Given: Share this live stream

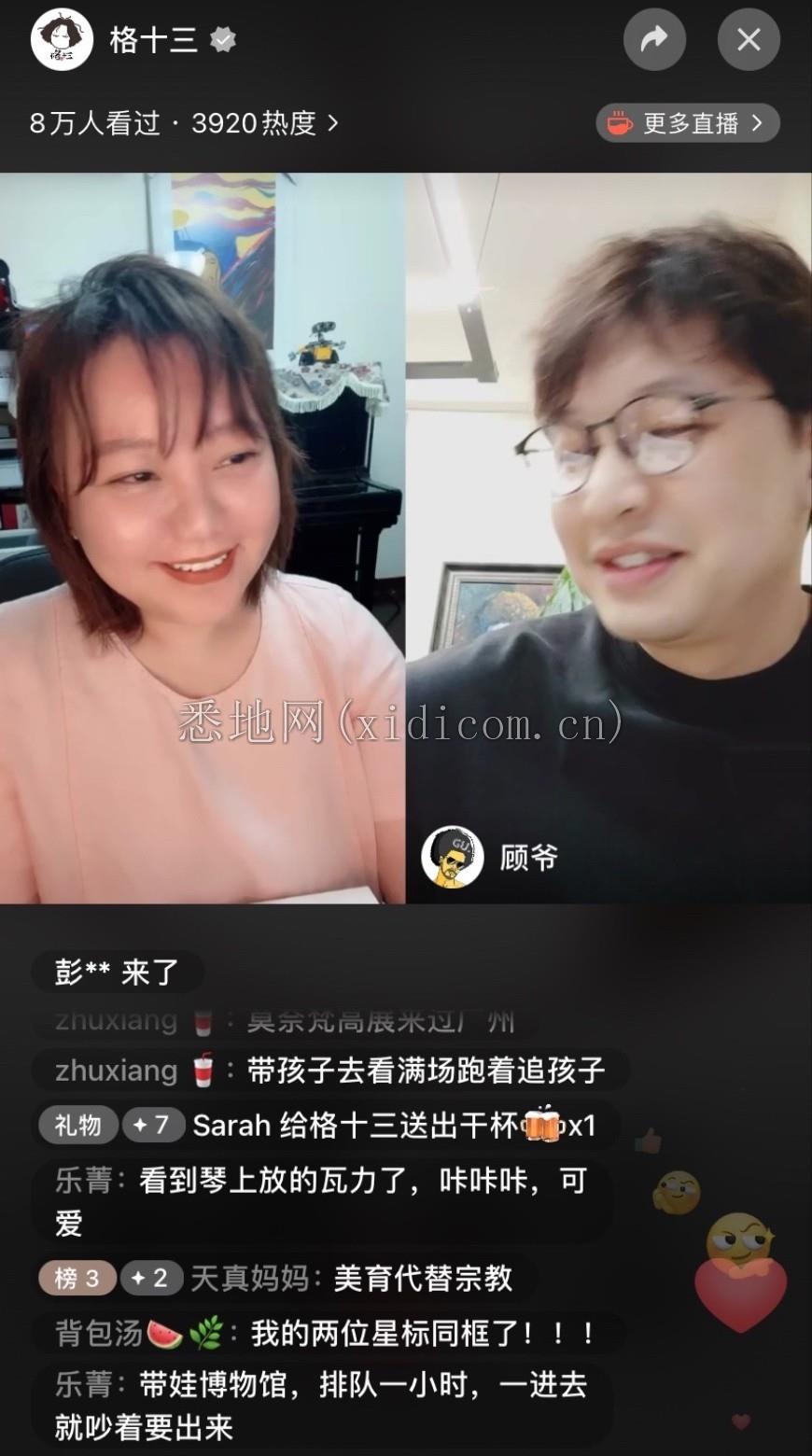Looking at the screenshot, I should (654, 39).
